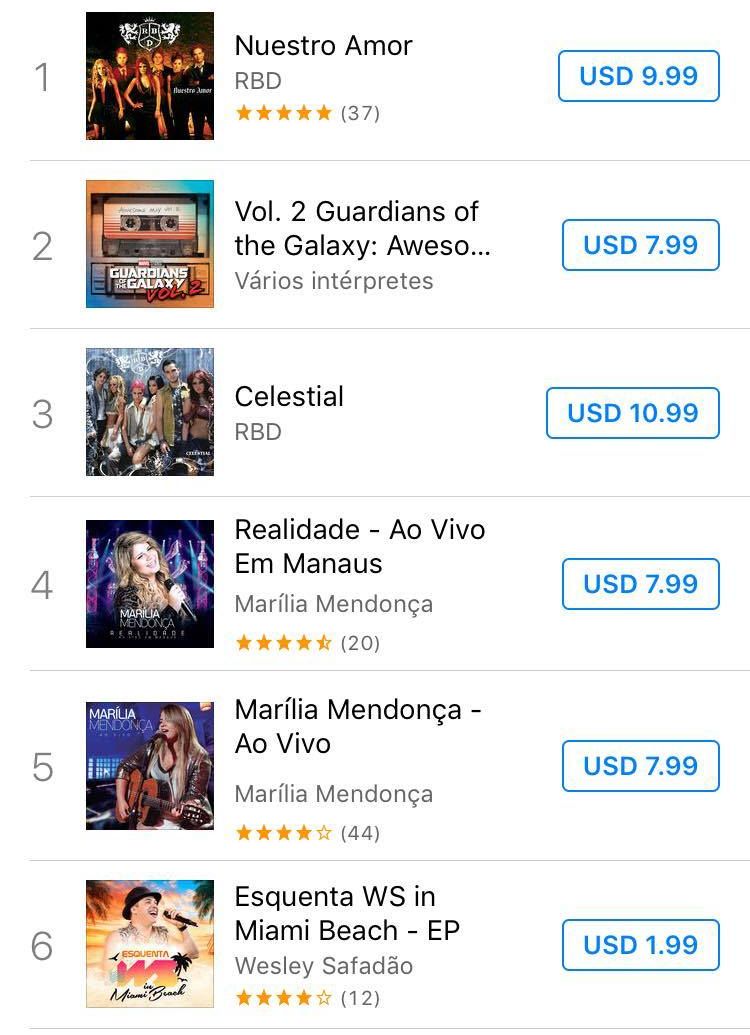This screenshot has width=750, height=1035.
Task: Open the Nuestro Amor album by RBD
Action: pos(323,46)
